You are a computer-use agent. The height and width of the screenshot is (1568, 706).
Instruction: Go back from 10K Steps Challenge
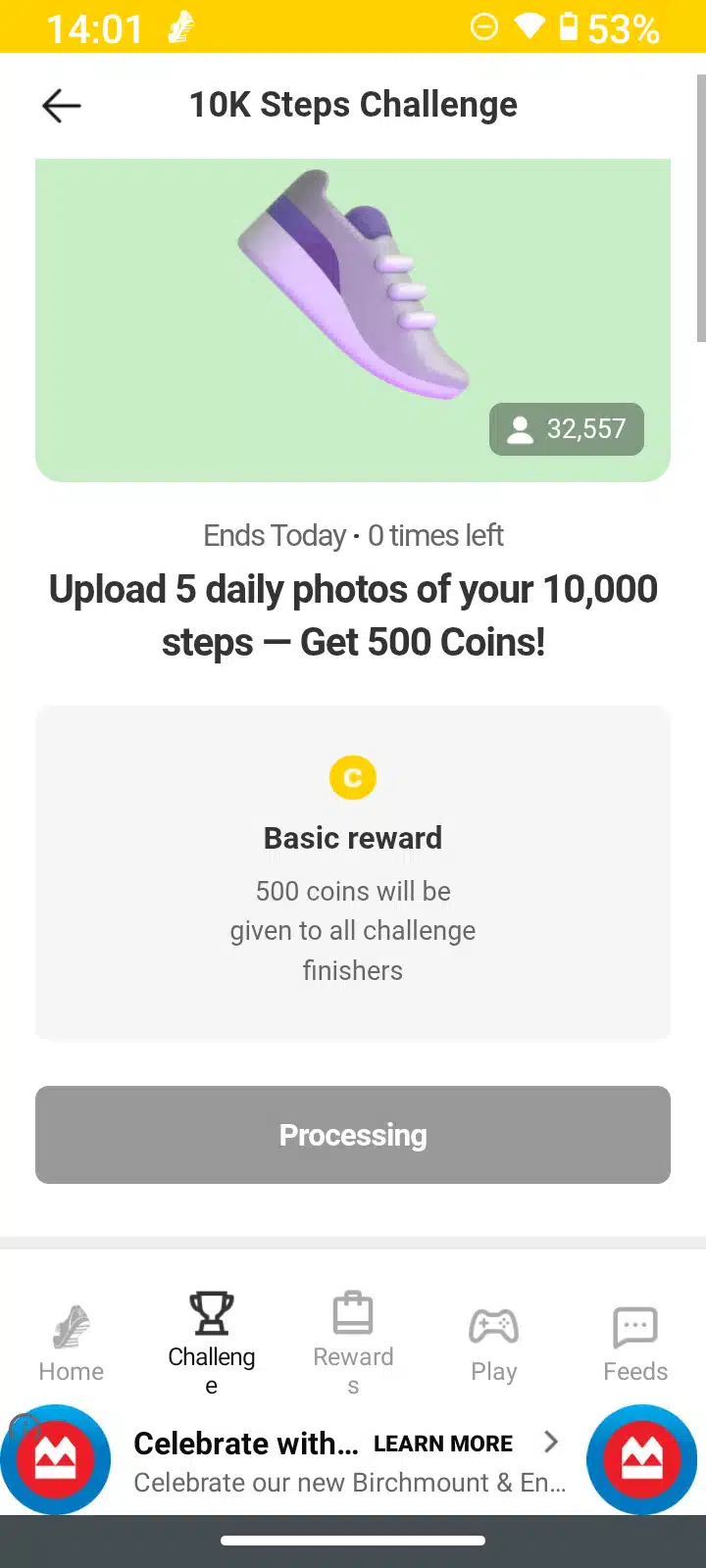pyautogui.click(x=61, y=106)
